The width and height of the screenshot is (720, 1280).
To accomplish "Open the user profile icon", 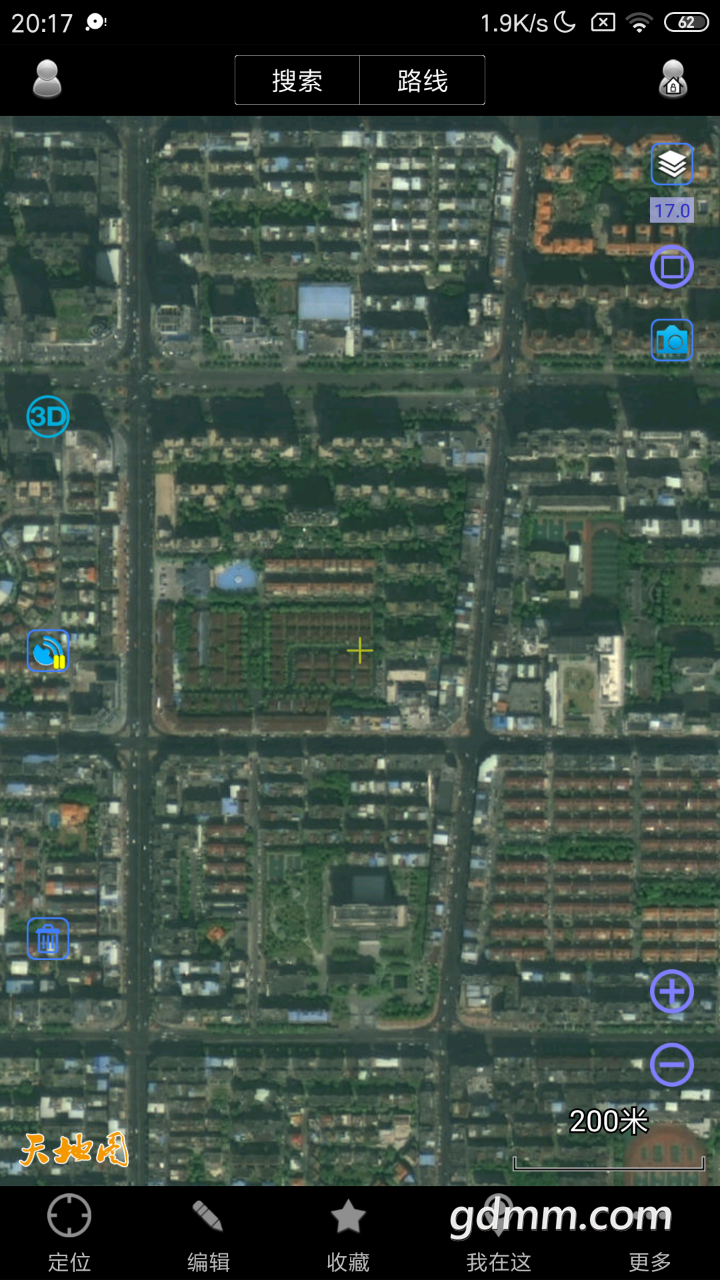I will (47, 79).
